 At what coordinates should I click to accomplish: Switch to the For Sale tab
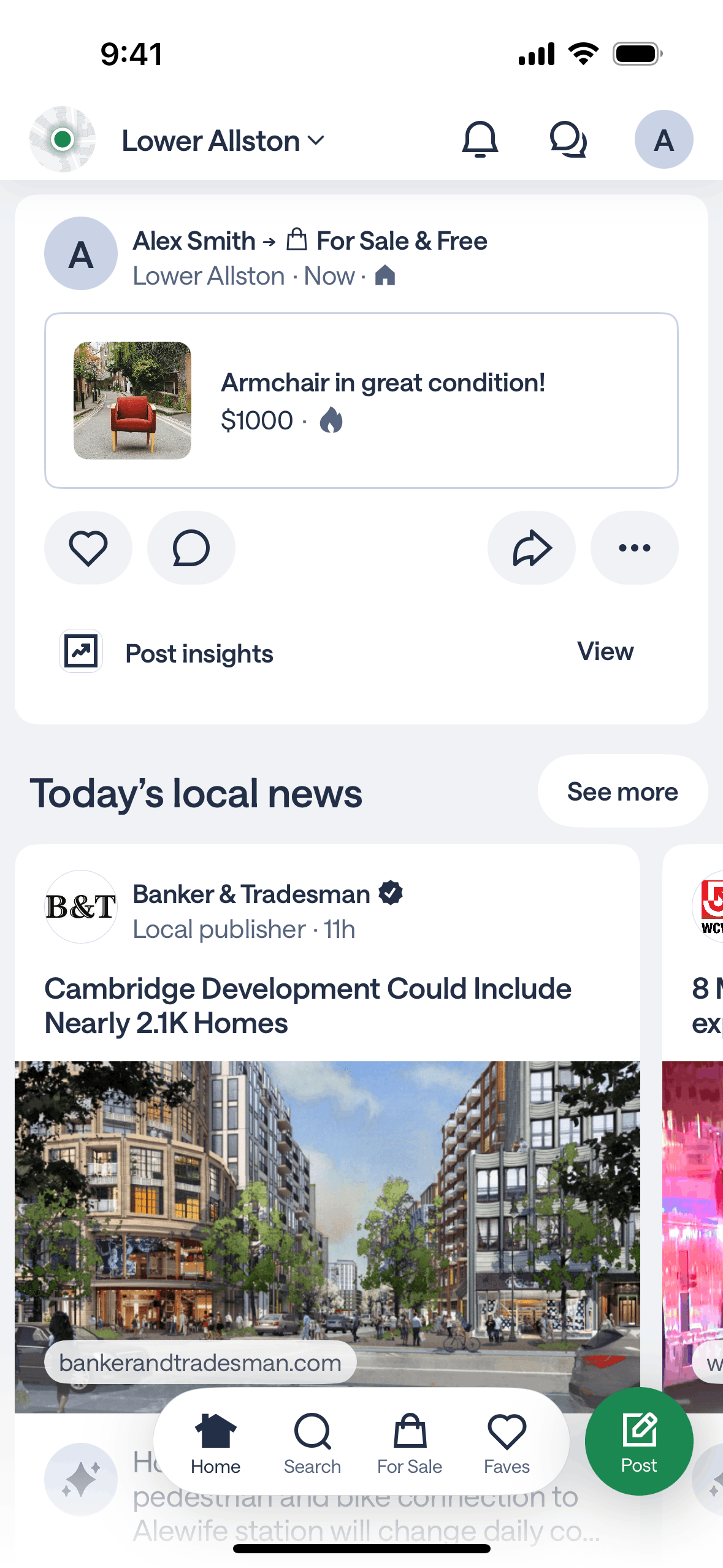tap(410, 1443)
